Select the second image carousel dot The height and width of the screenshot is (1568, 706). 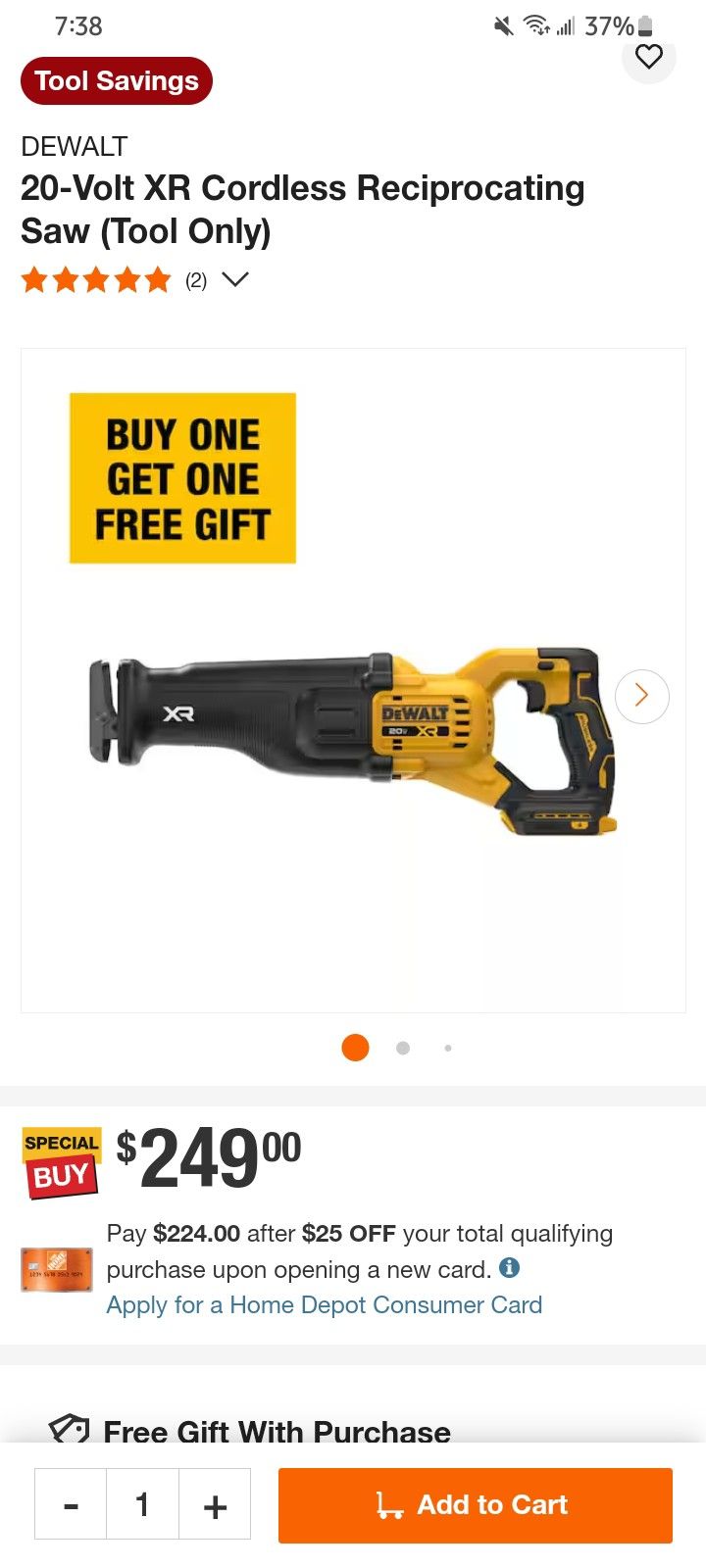tap(402, 1047)
